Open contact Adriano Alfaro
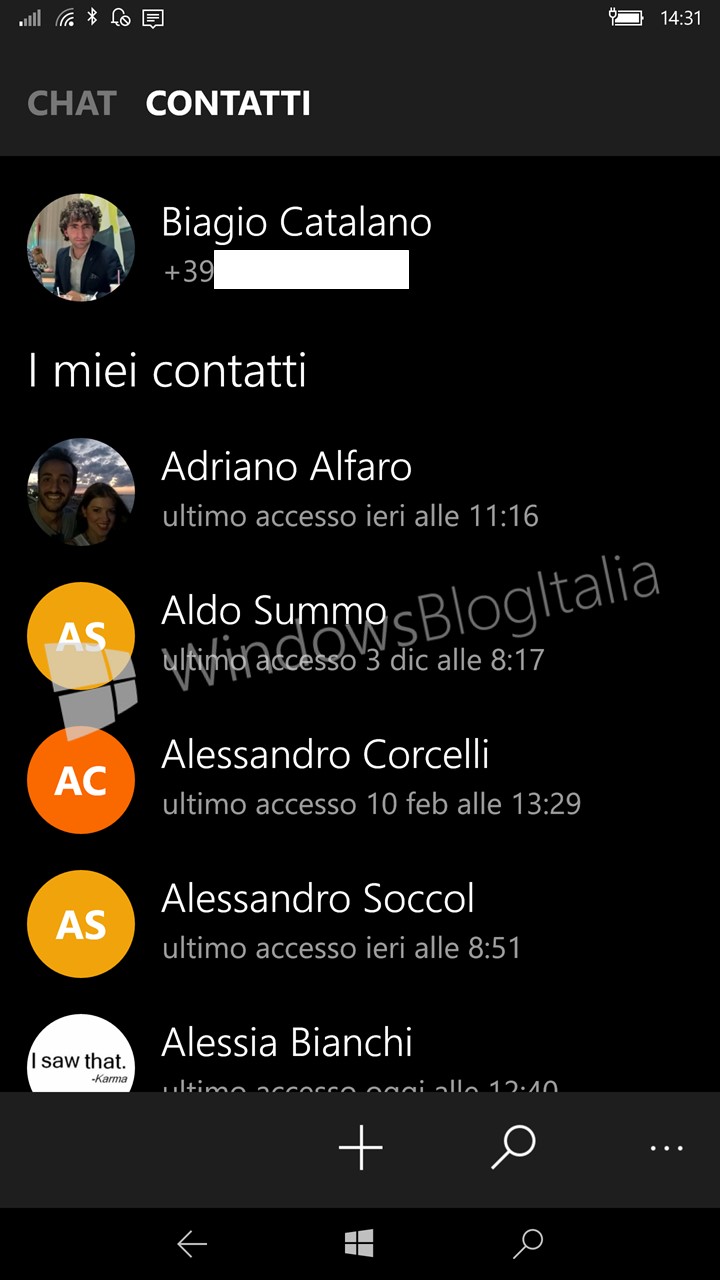 click(360, 491)
